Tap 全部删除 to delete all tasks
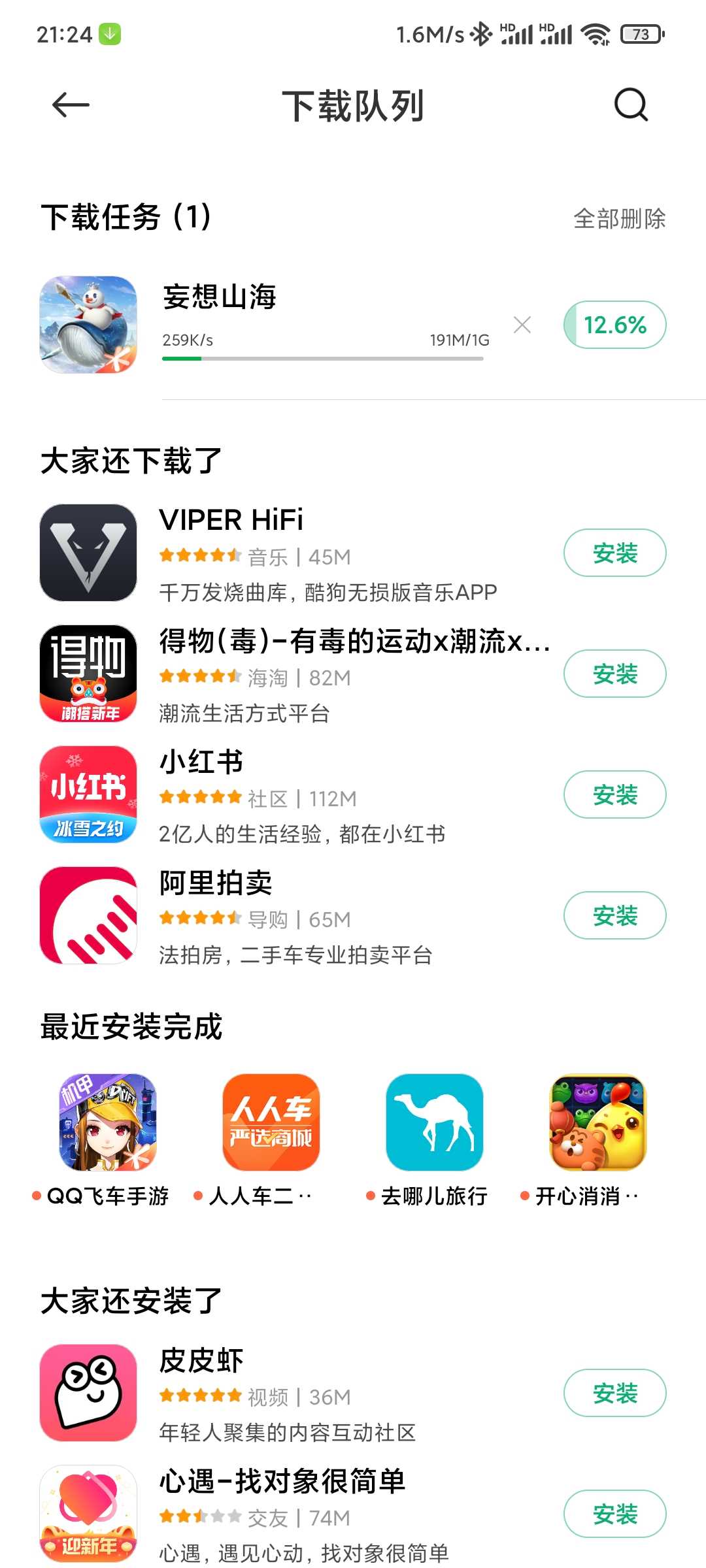The image size is (706, 1568). (x=619, y=219)
